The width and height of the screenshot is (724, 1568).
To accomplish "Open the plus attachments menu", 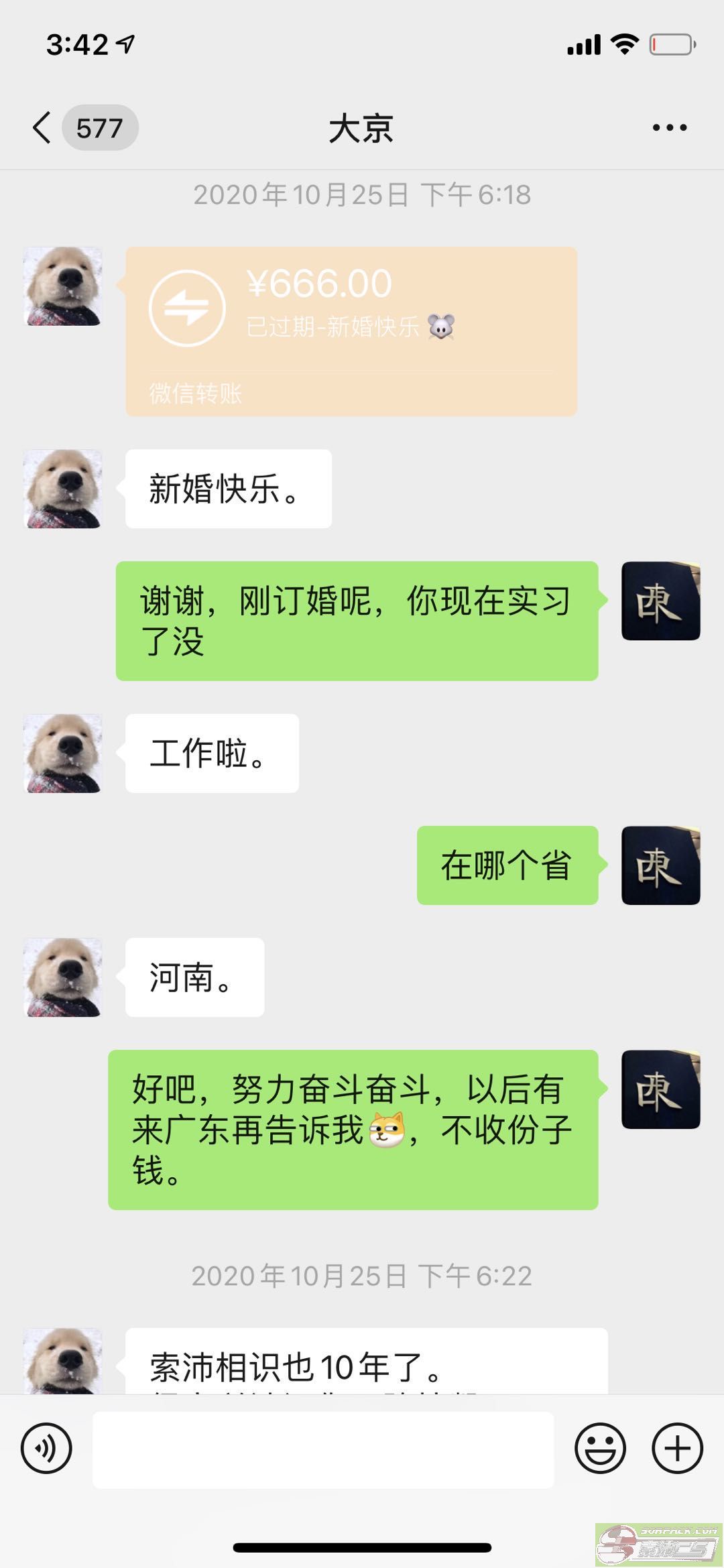I will (x=678, y=1449).
